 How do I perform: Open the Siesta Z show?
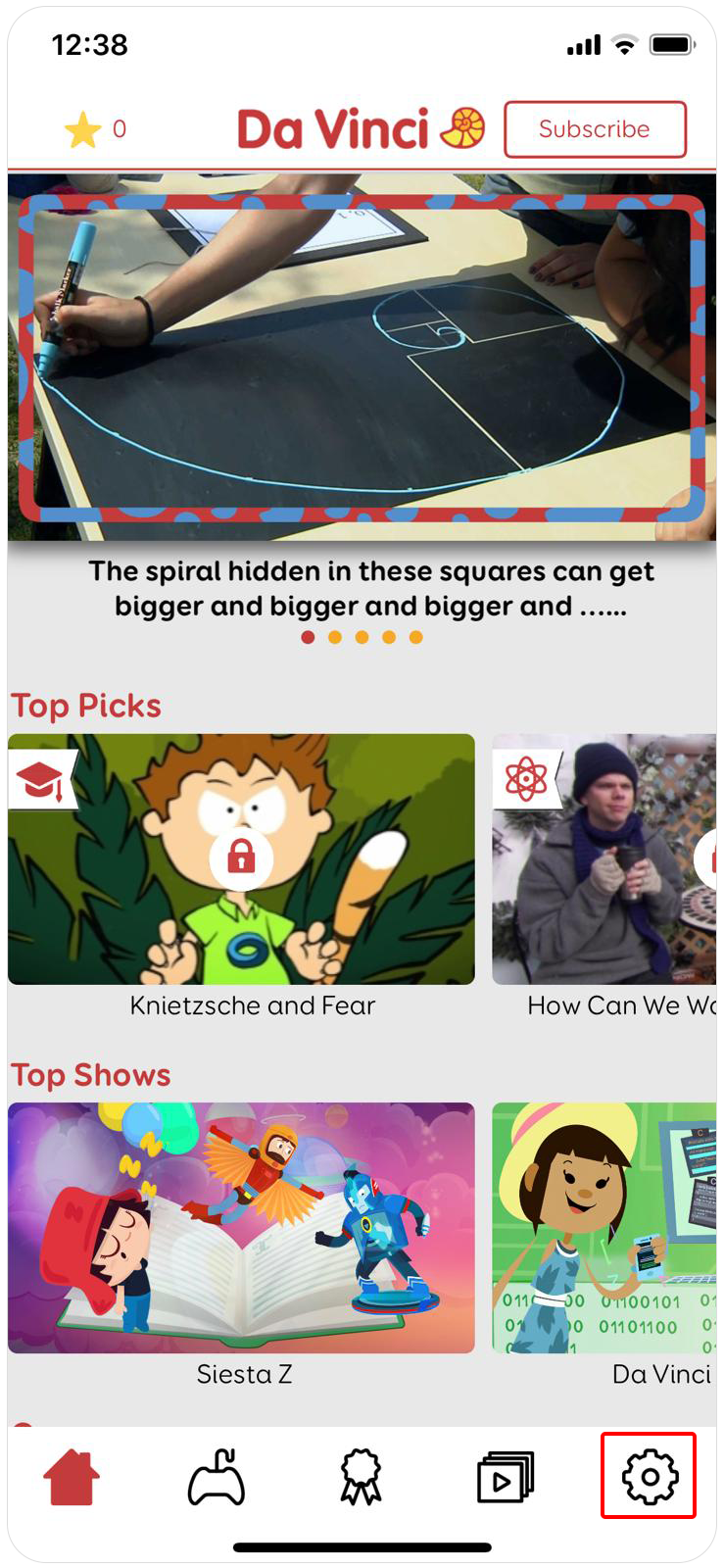(x=241, y=1228)
